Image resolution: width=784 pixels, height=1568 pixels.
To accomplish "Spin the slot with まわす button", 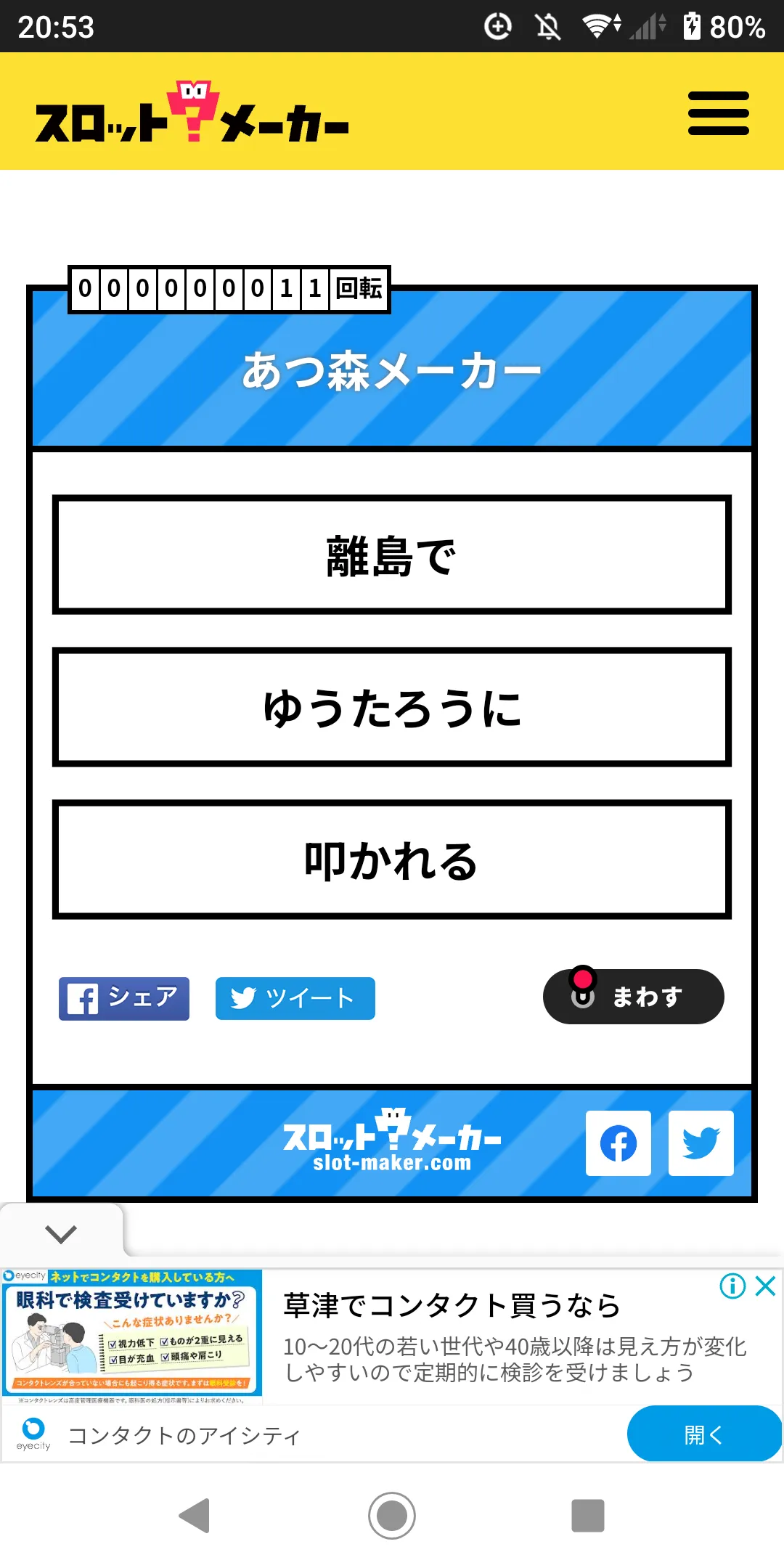I will pyautogui.click(x=633, y=996).
